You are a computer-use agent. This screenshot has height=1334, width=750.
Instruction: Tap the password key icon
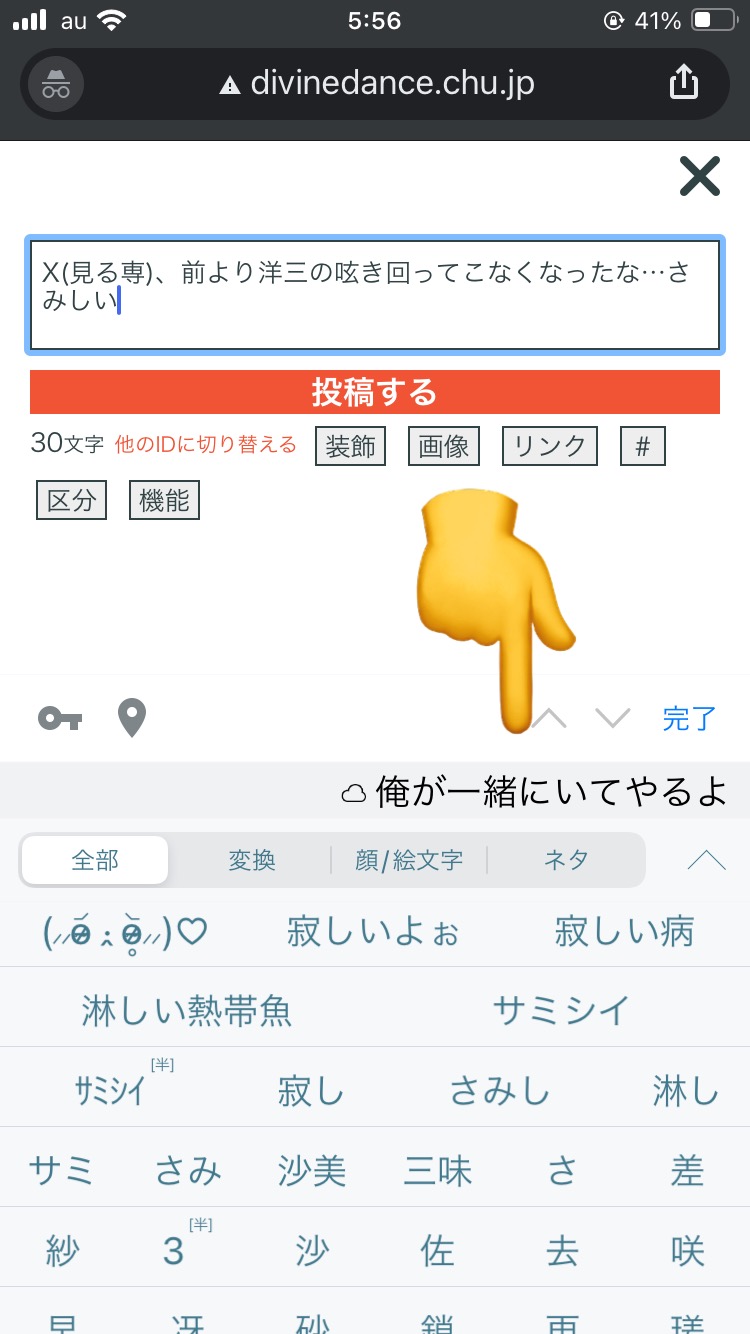point(60,718)
